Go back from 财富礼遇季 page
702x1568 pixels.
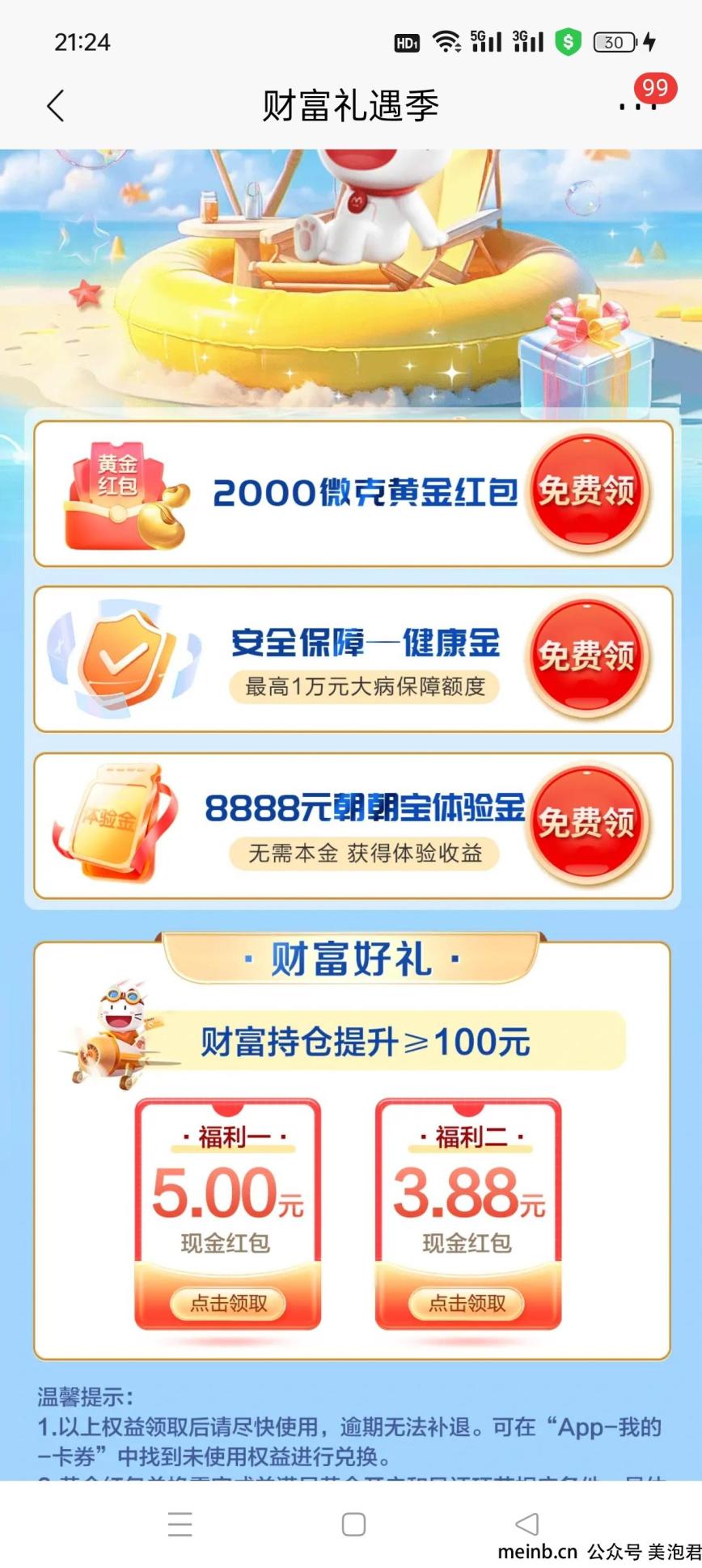[x=55, y=106]
